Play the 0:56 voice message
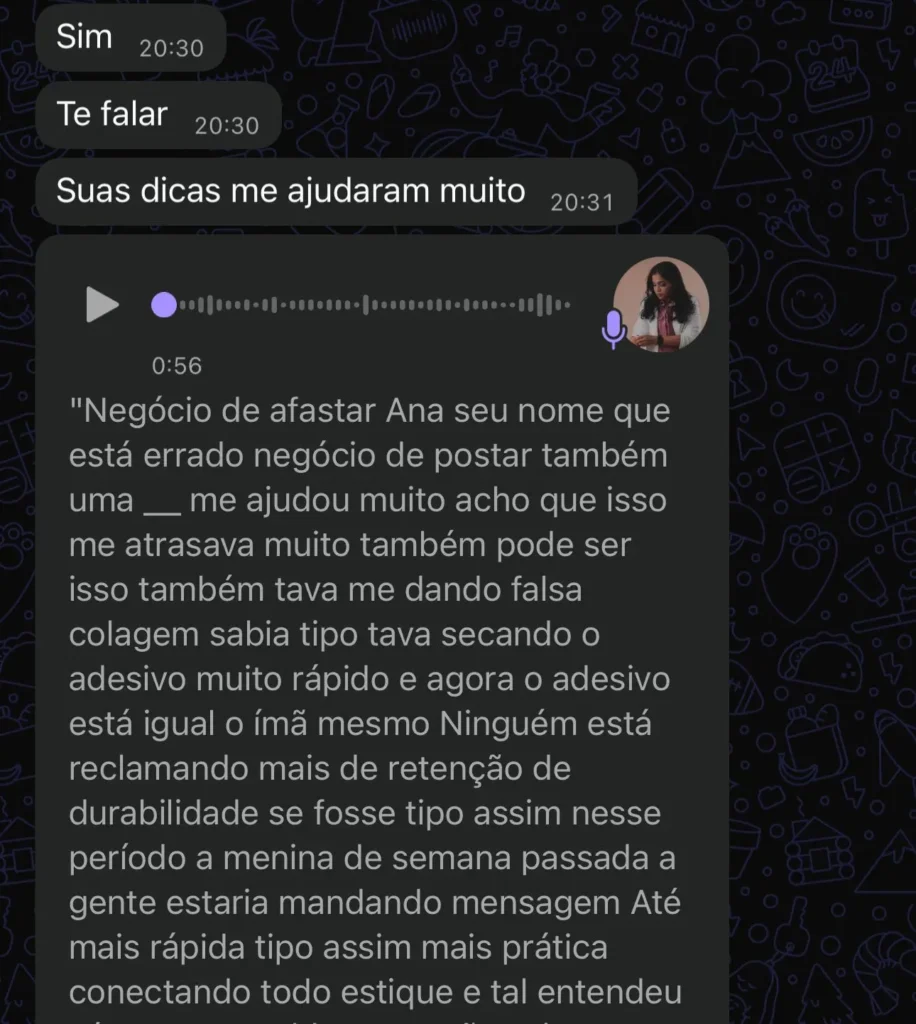 [x=102, y=304]
